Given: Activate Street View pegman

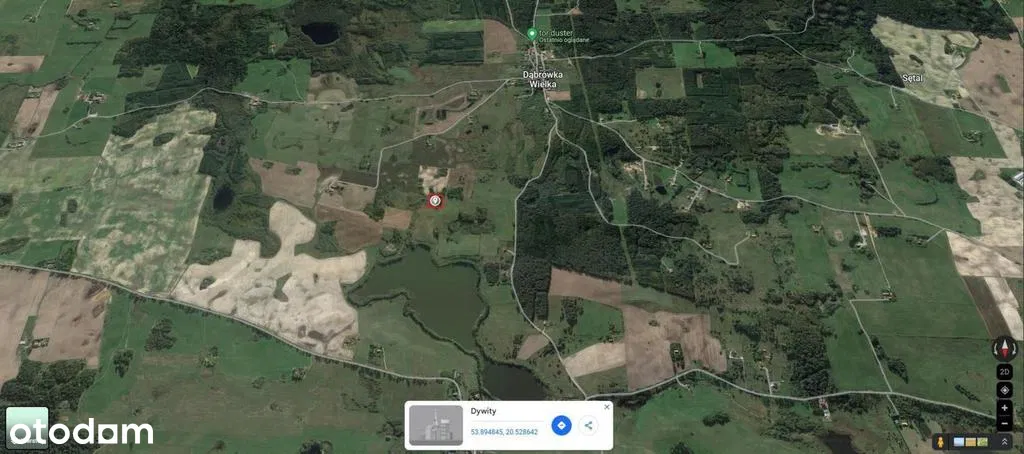Looking at the screenshot, I should (941, 441).
